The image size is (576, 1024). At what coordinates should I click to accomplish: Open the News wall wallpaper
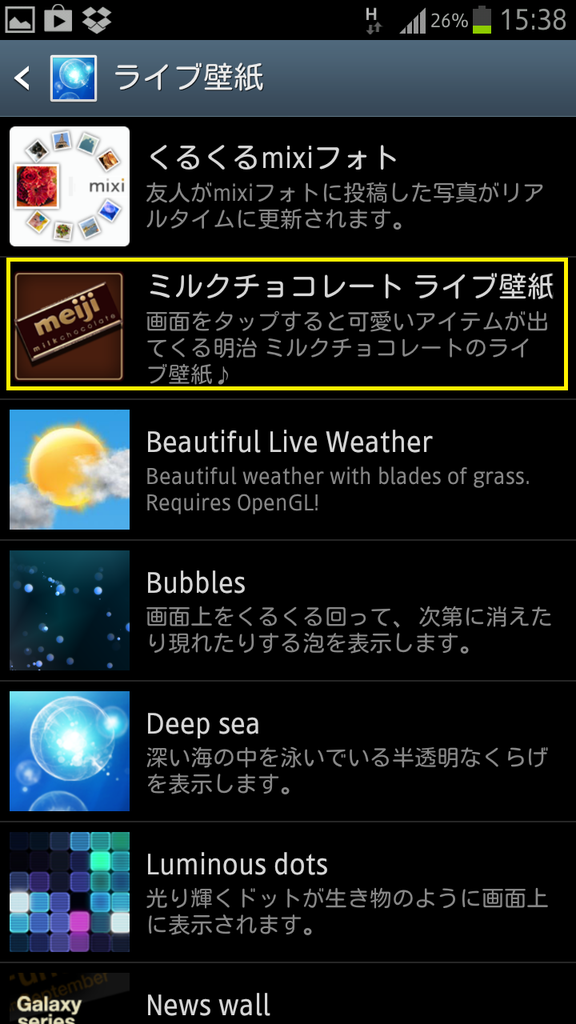pos(288,994)
